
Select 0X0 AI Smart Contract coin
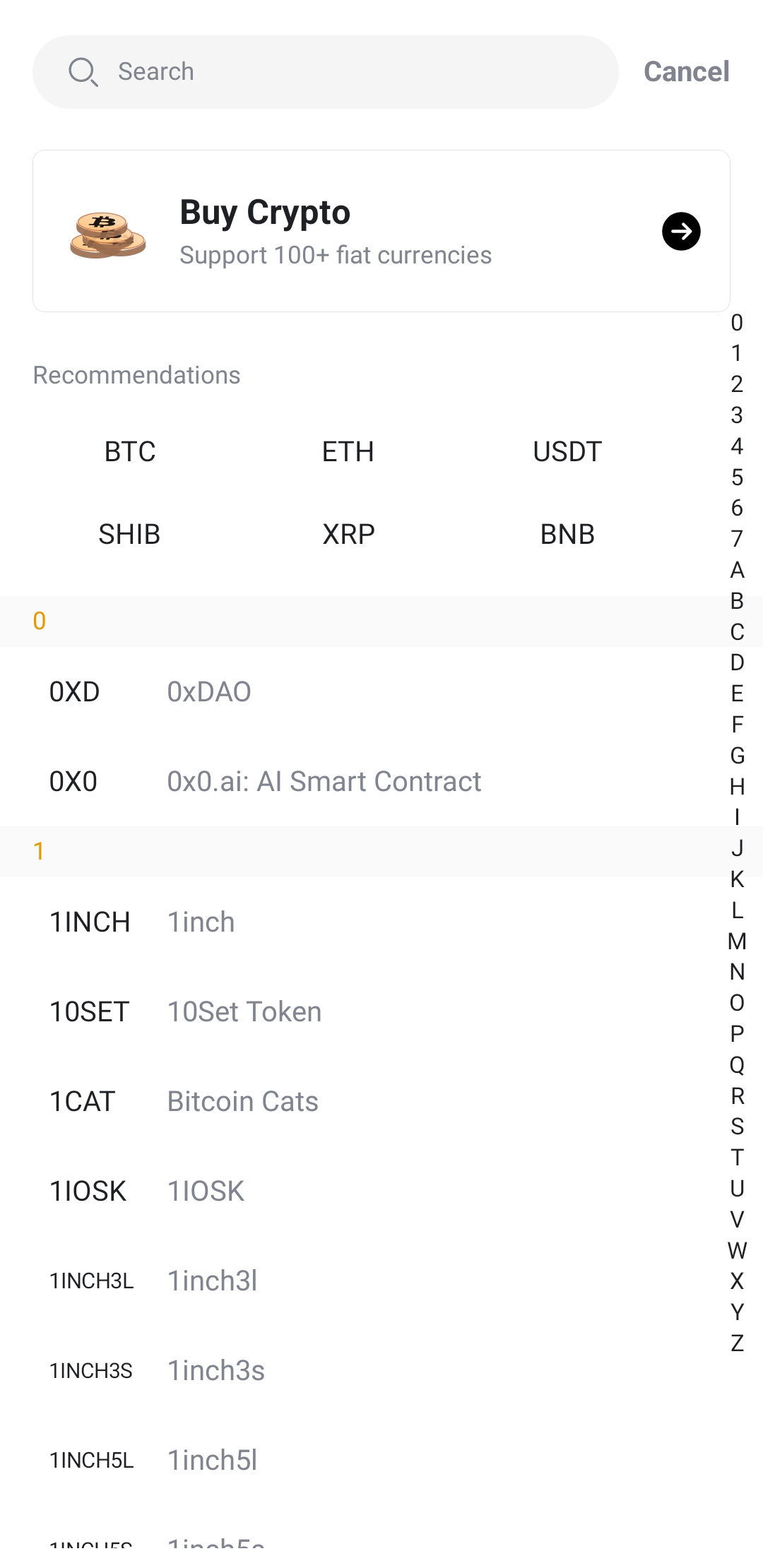click(x=360, y=782)
